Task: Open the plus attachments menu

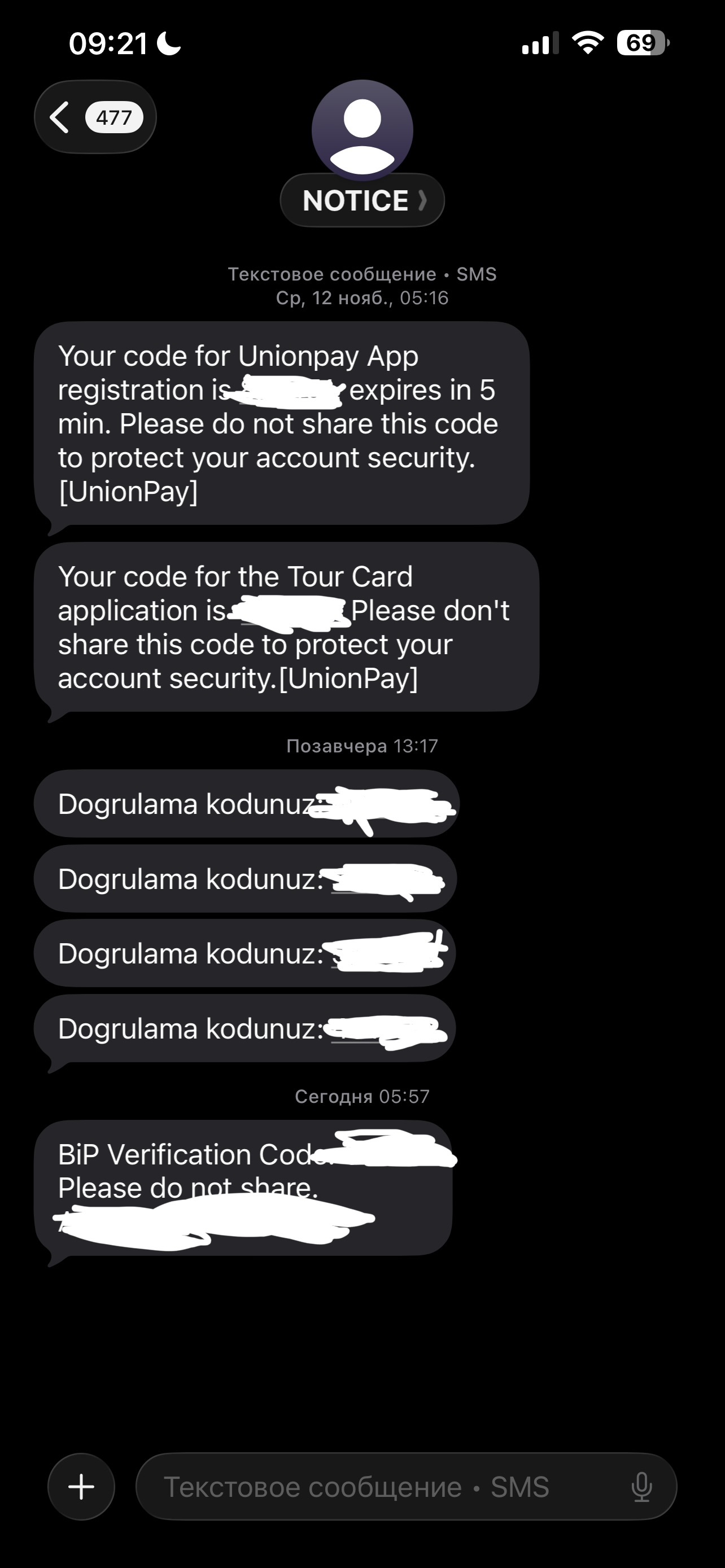Action: click(81, 1487)
